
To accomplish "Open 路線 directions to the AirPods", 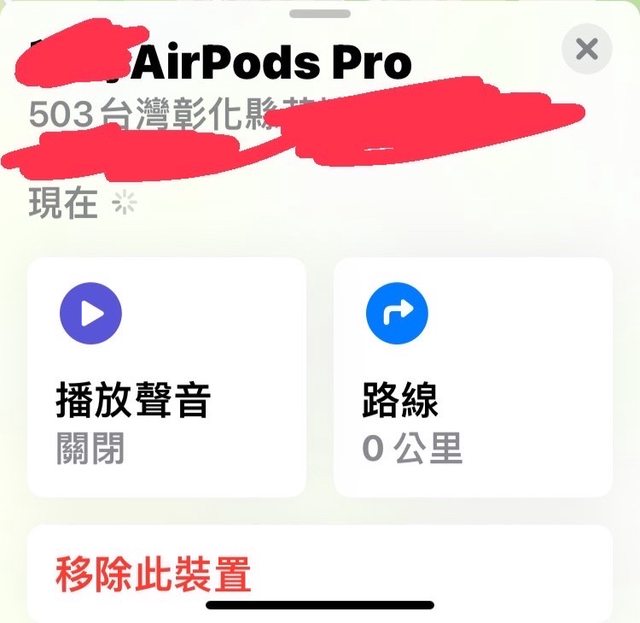I will (472, 377).
